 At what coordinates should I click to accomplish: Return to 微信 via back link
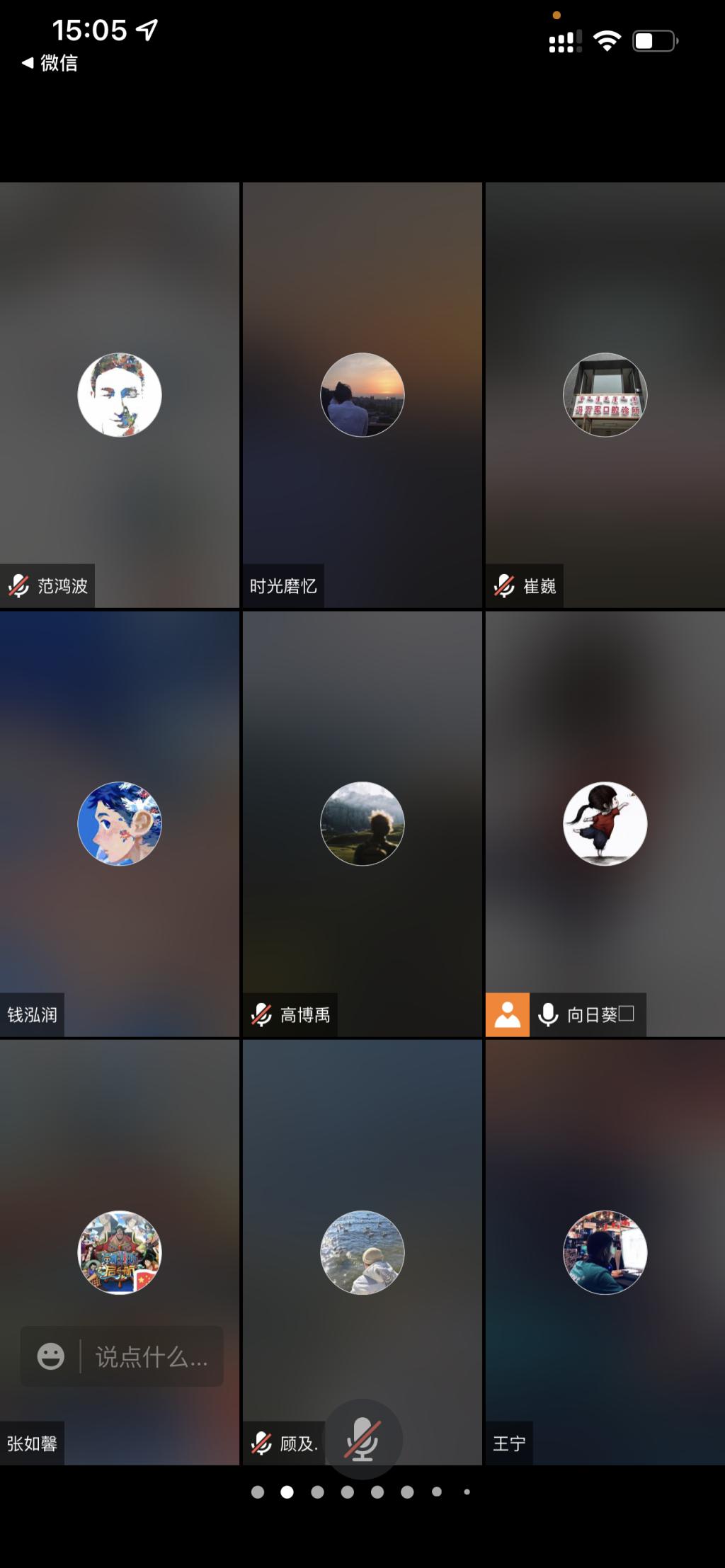50,63
